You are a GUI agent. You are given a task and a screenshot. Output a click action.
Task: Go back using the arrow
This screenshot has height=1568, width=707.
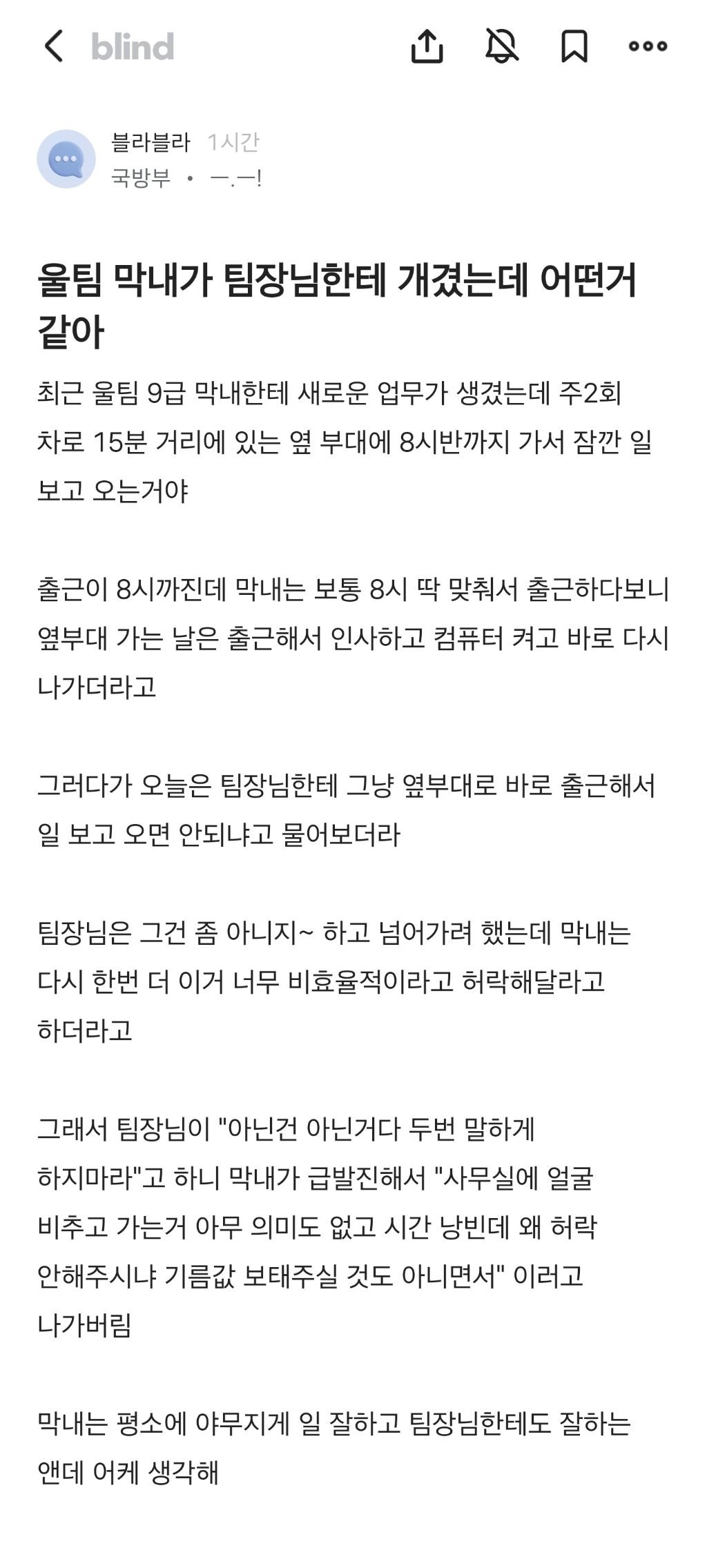54,46
